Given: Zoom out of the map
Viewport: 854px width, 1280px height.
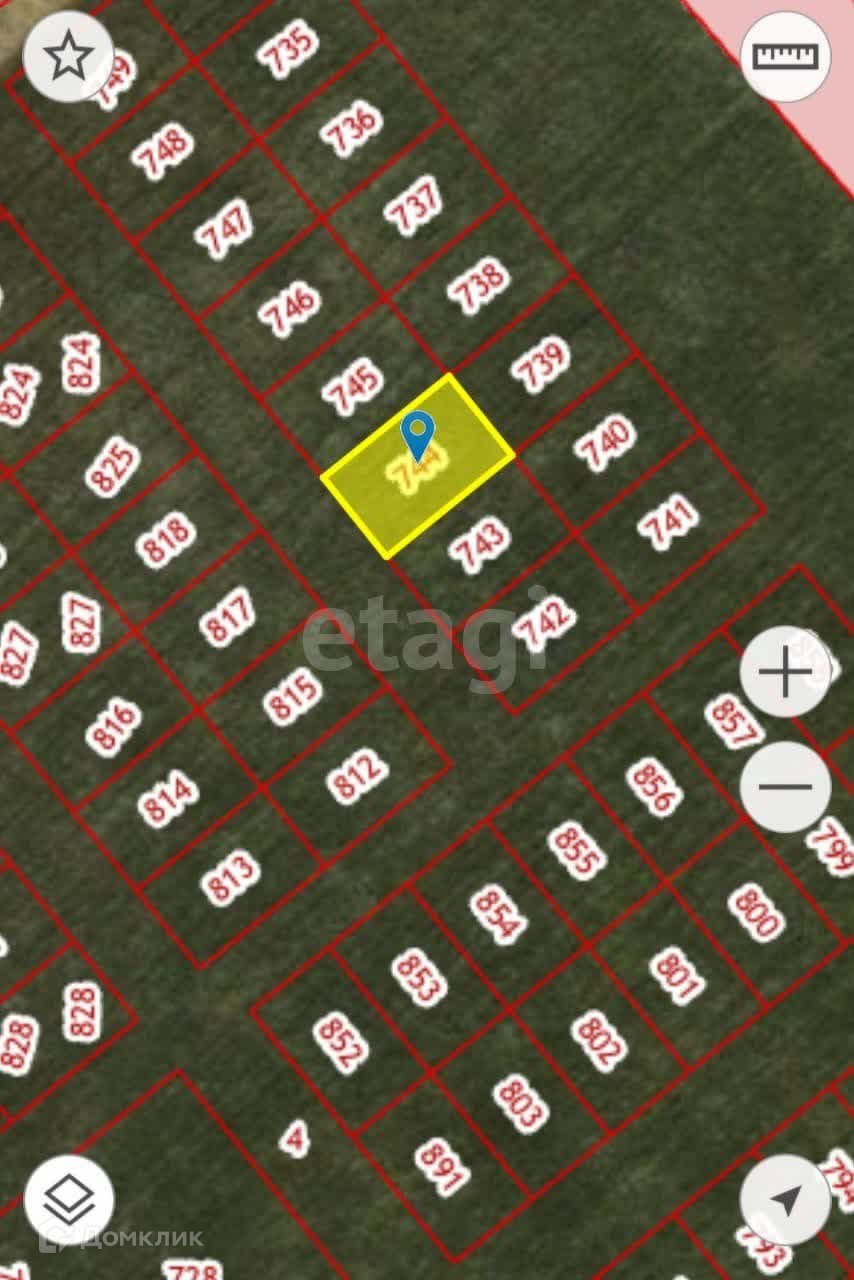Looking at the screenshot, I should coord(785,787).
